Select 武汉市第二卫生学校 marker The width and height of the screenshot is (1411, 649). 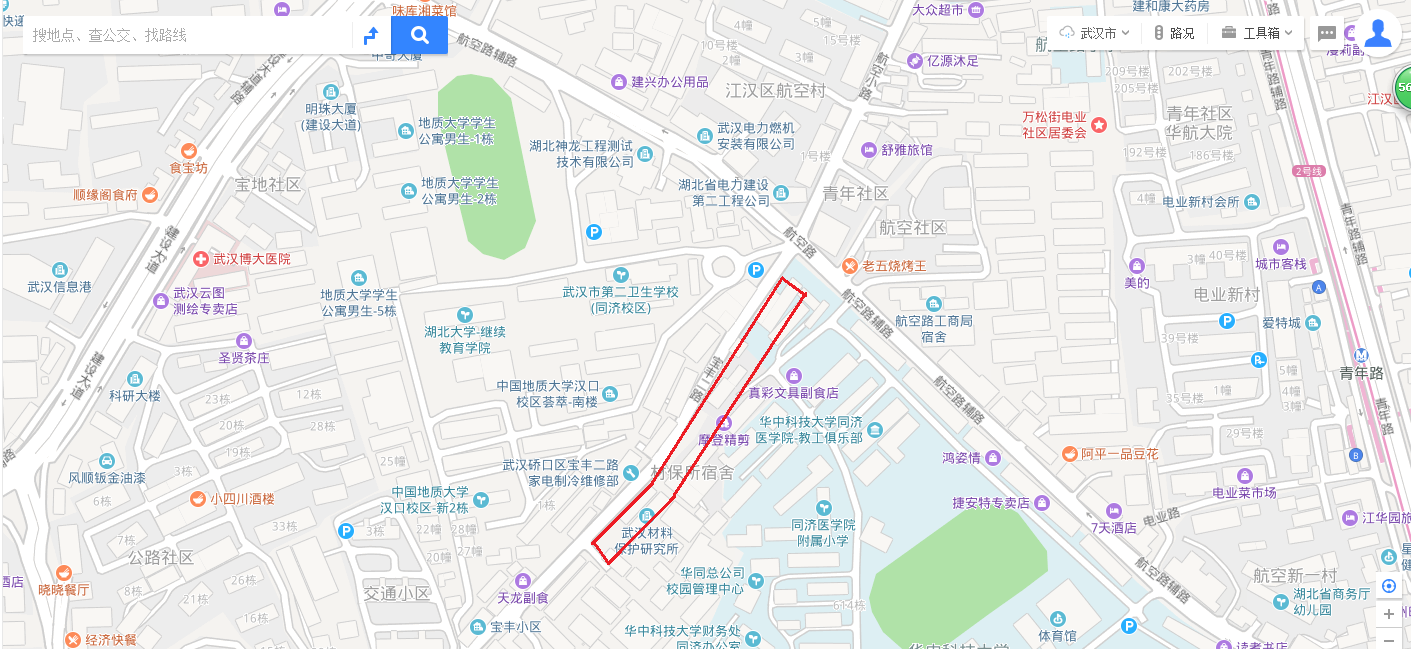(621, 274)
